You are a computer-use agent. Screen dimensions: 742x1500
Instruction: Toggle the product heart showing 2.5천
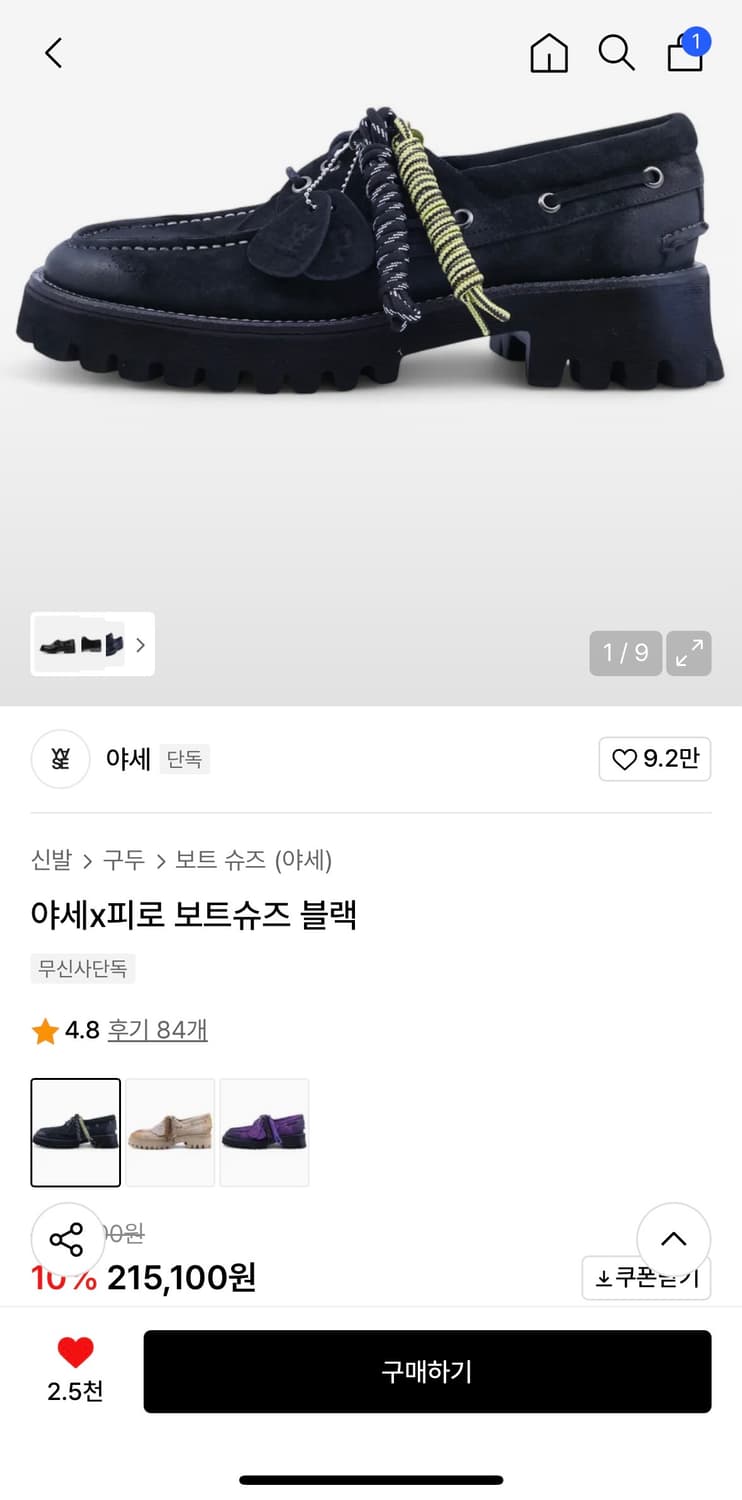(75, 1358)
